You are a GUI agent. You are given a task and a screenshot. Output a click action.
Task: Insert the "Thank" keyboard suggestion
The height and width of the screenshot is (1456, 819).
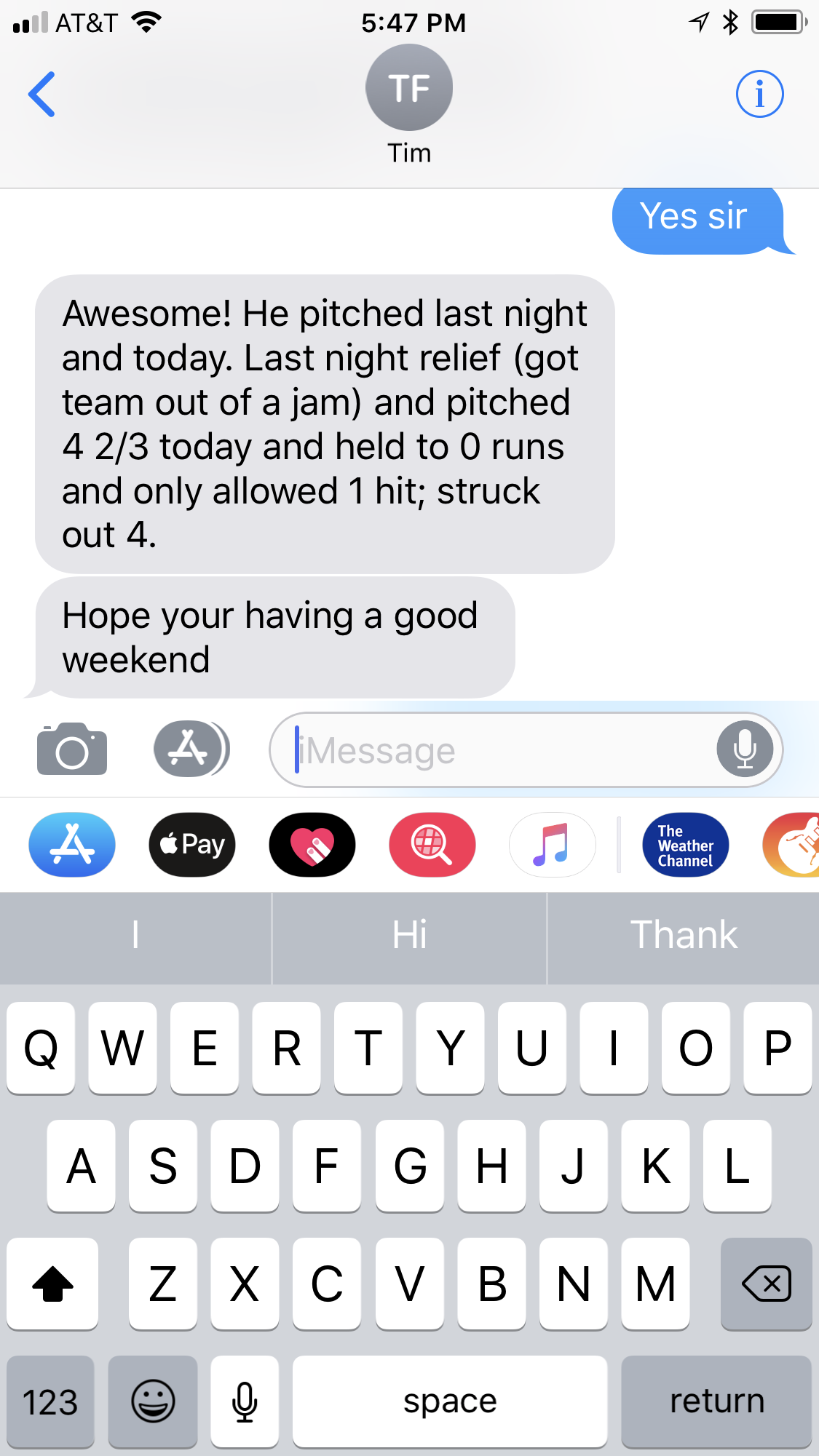coord(684,935)
